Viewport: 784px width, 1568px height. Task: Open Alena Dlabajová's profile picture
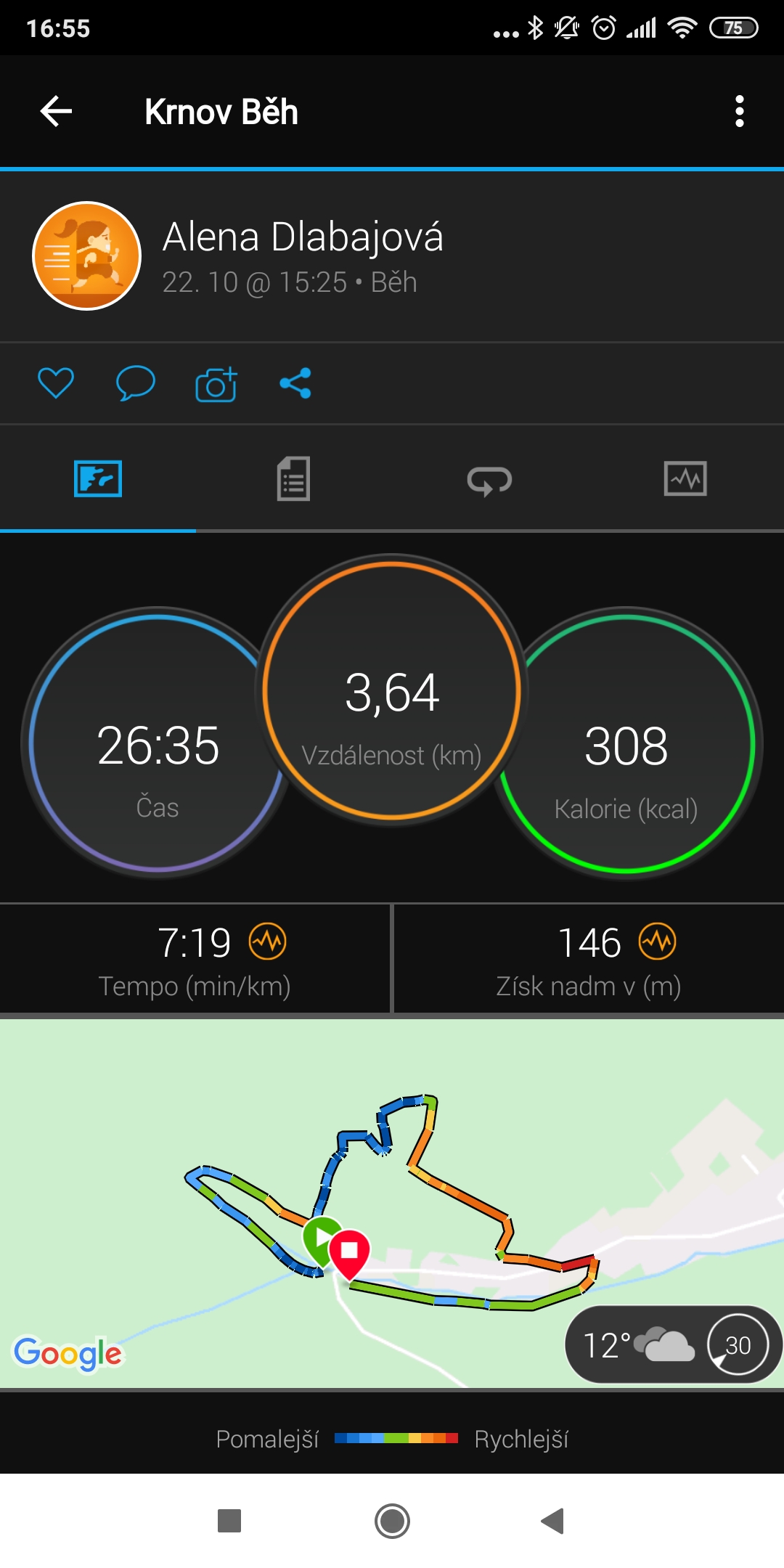pyautogui.click(x=87, y=256)
